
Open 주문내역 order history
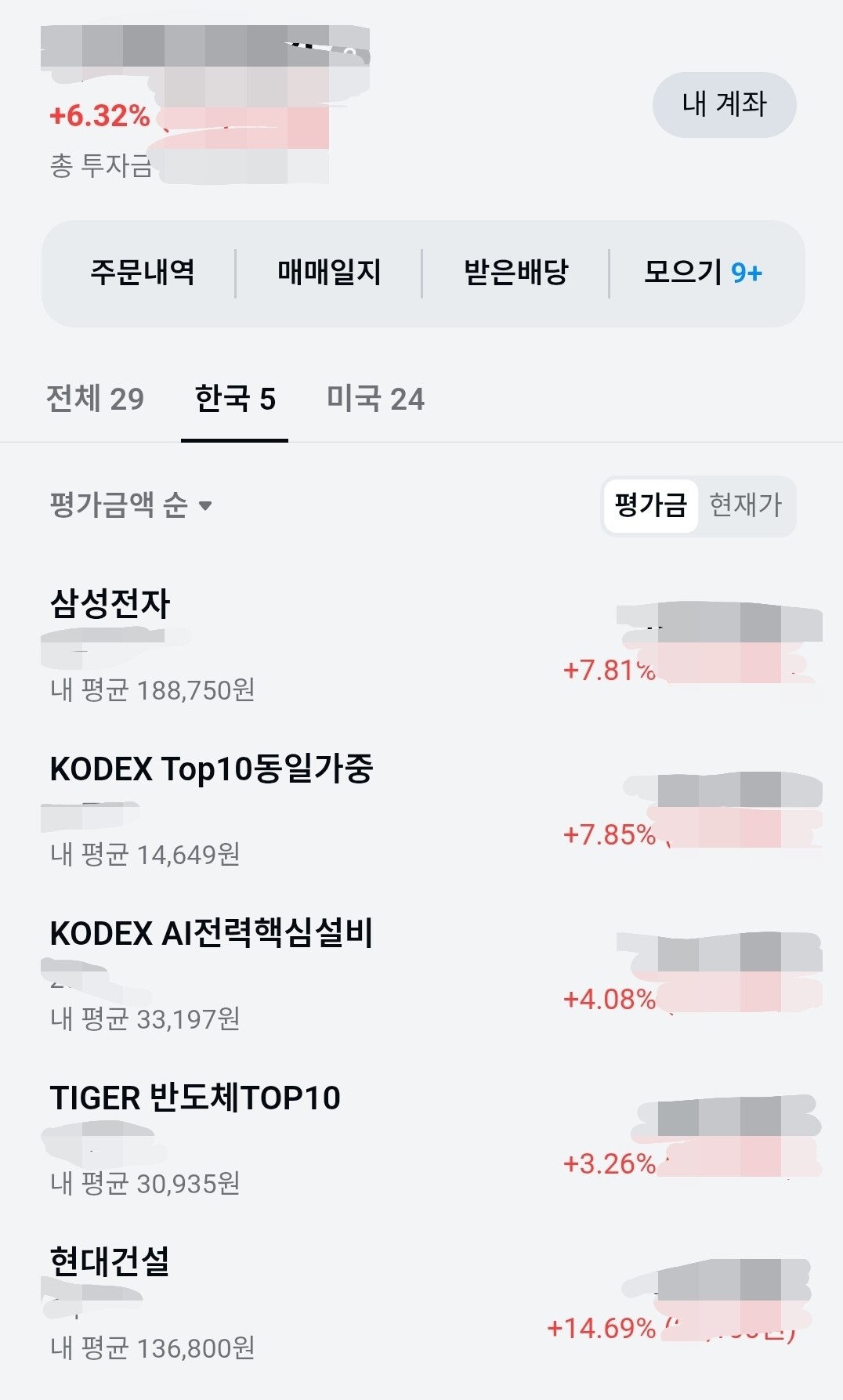pyautogui.click(x=142, y=273)
